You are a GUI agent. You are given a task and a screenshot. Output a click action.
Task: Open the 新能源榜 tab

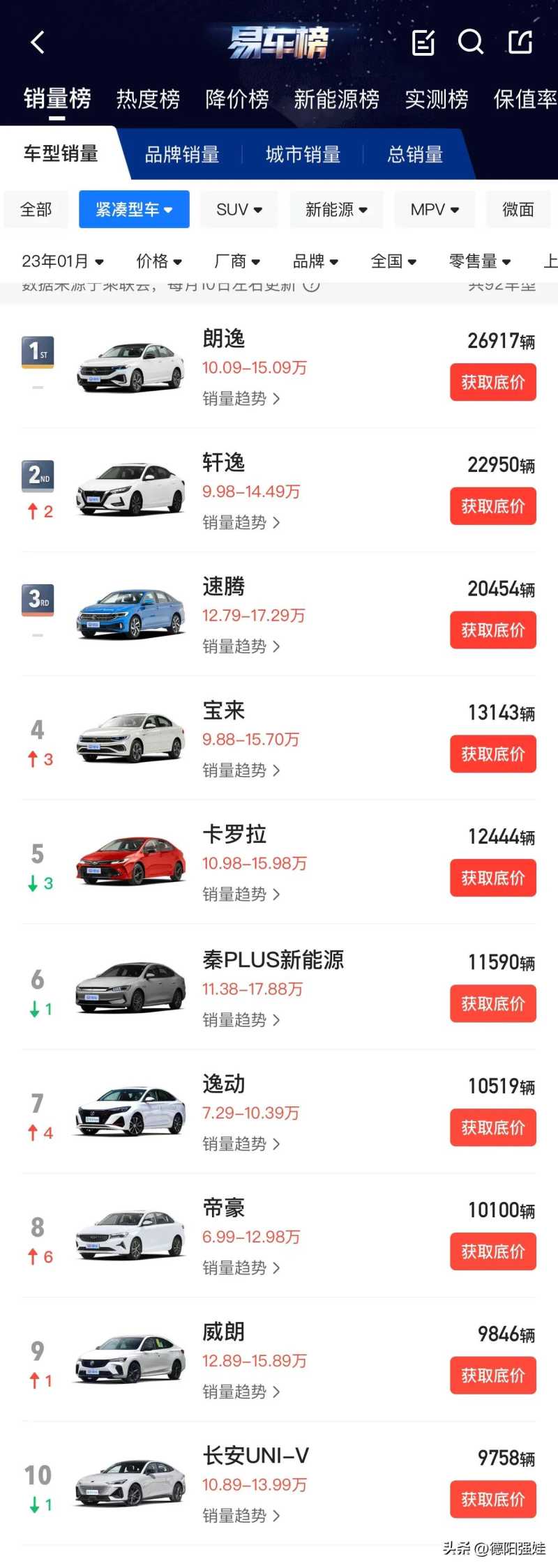tap(336, 99)
